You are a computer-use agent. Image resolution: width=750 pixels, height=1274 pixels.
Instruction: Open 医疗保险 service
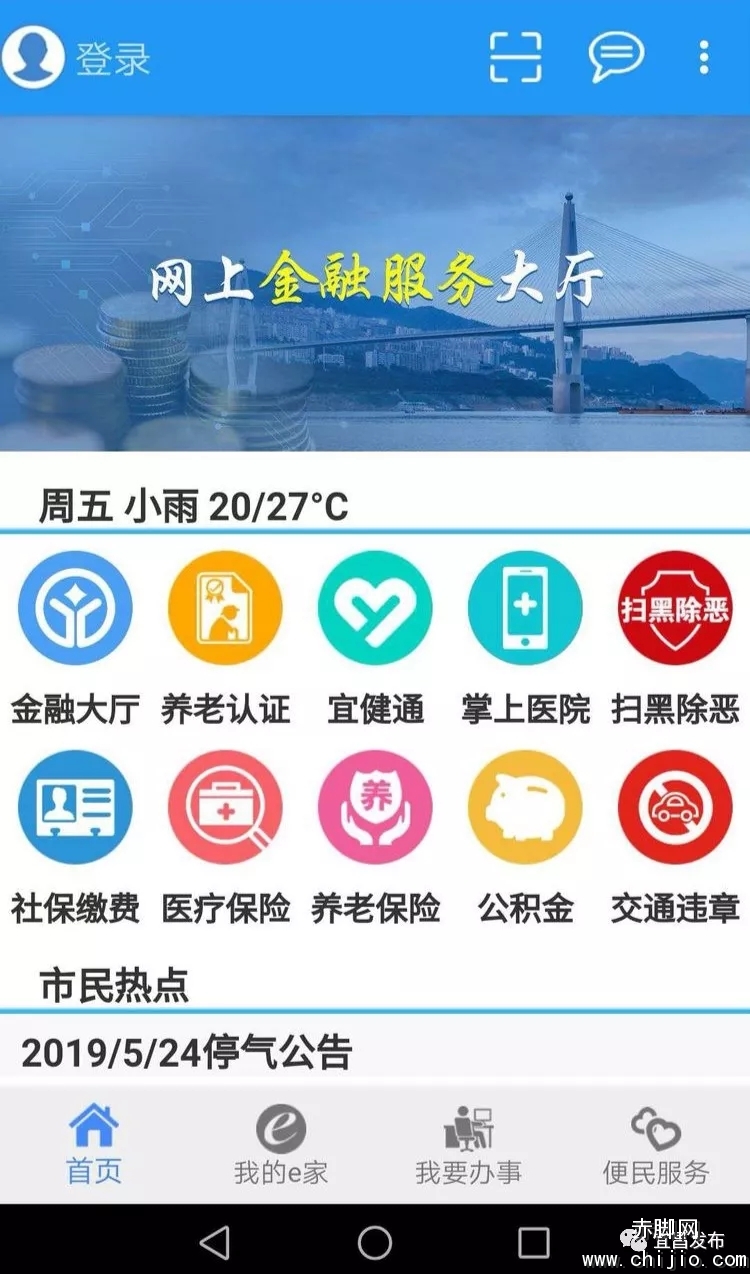point(225,808)
